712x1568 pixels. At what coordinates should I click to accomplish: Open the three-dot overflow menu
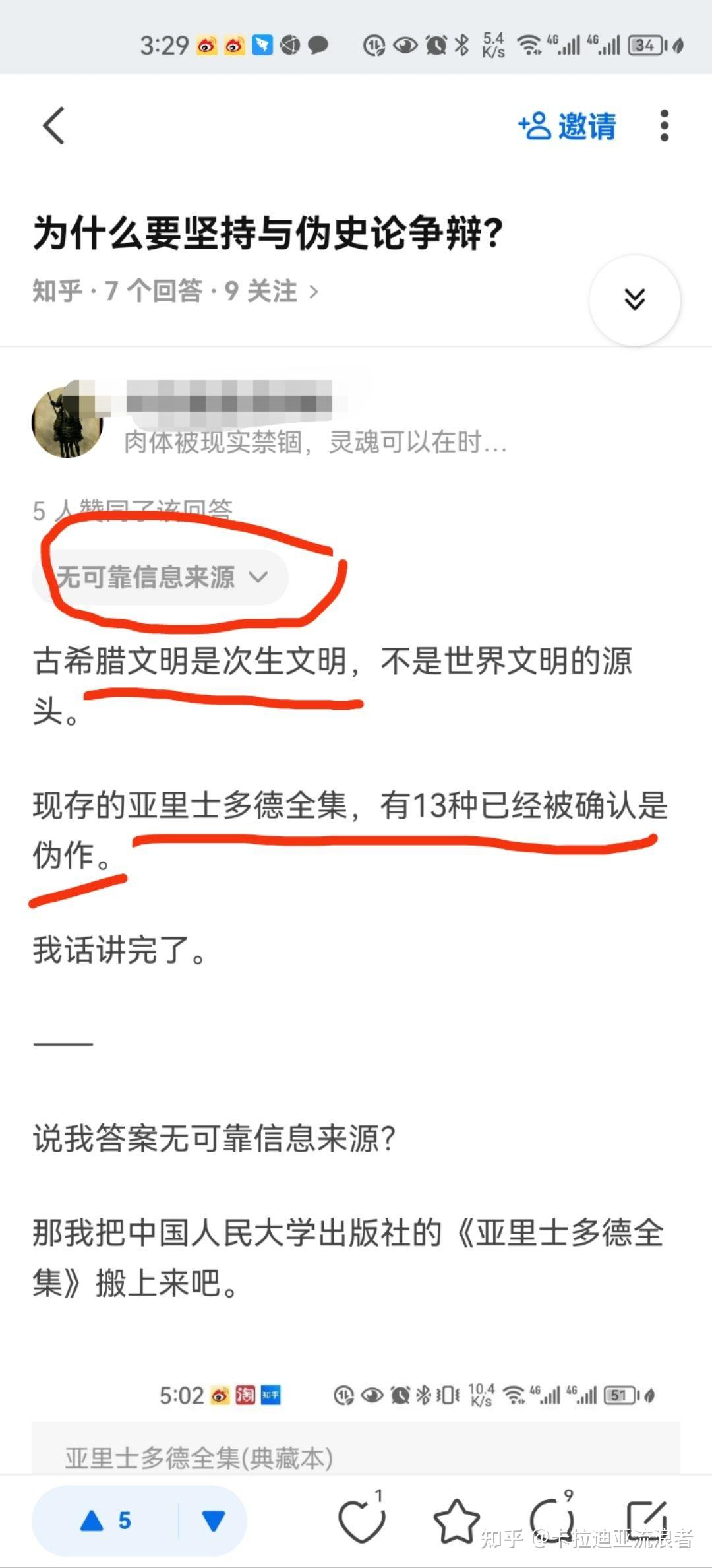pyautogui.click(x=664, y=125)
